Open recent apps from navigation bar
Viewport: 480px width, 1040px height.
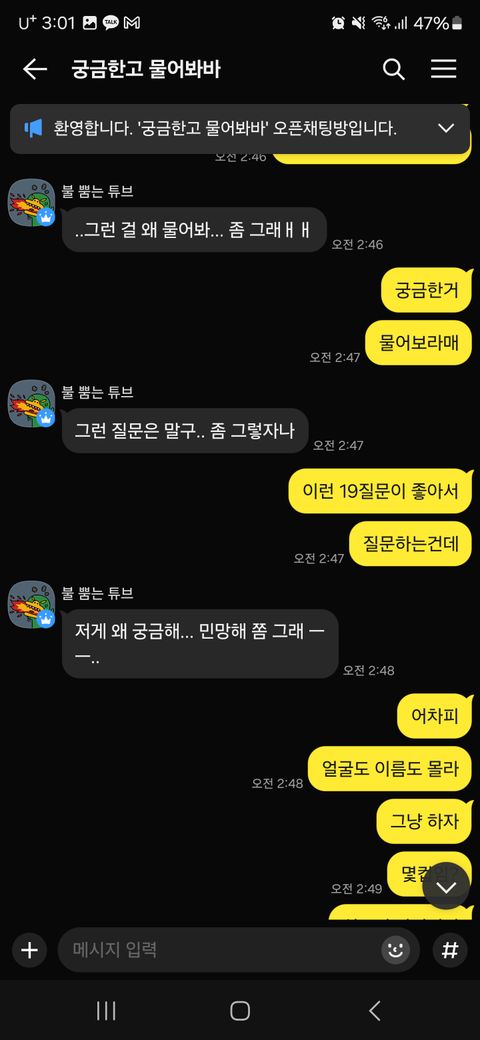pyautogui.click(x=106, y=1011)
